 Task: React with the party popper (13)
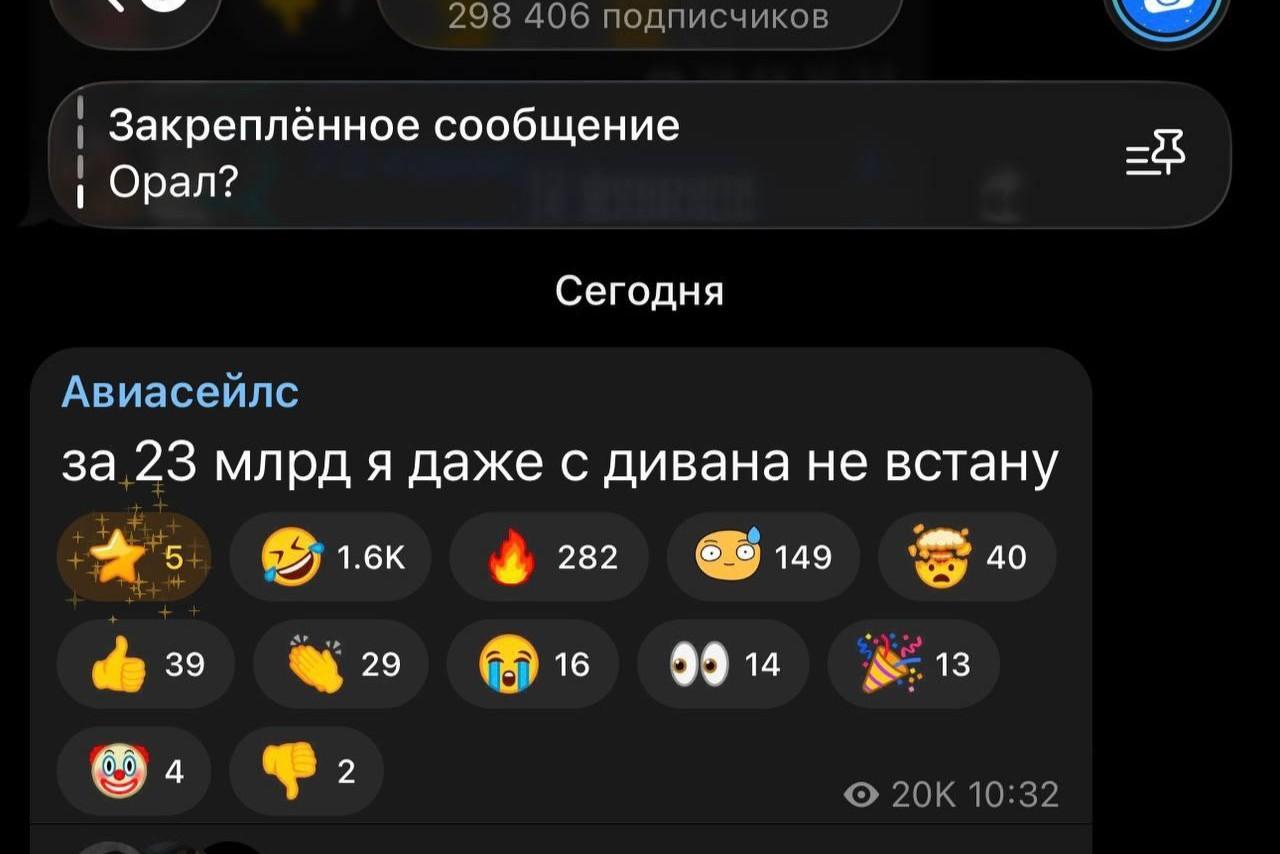[913, 664]
